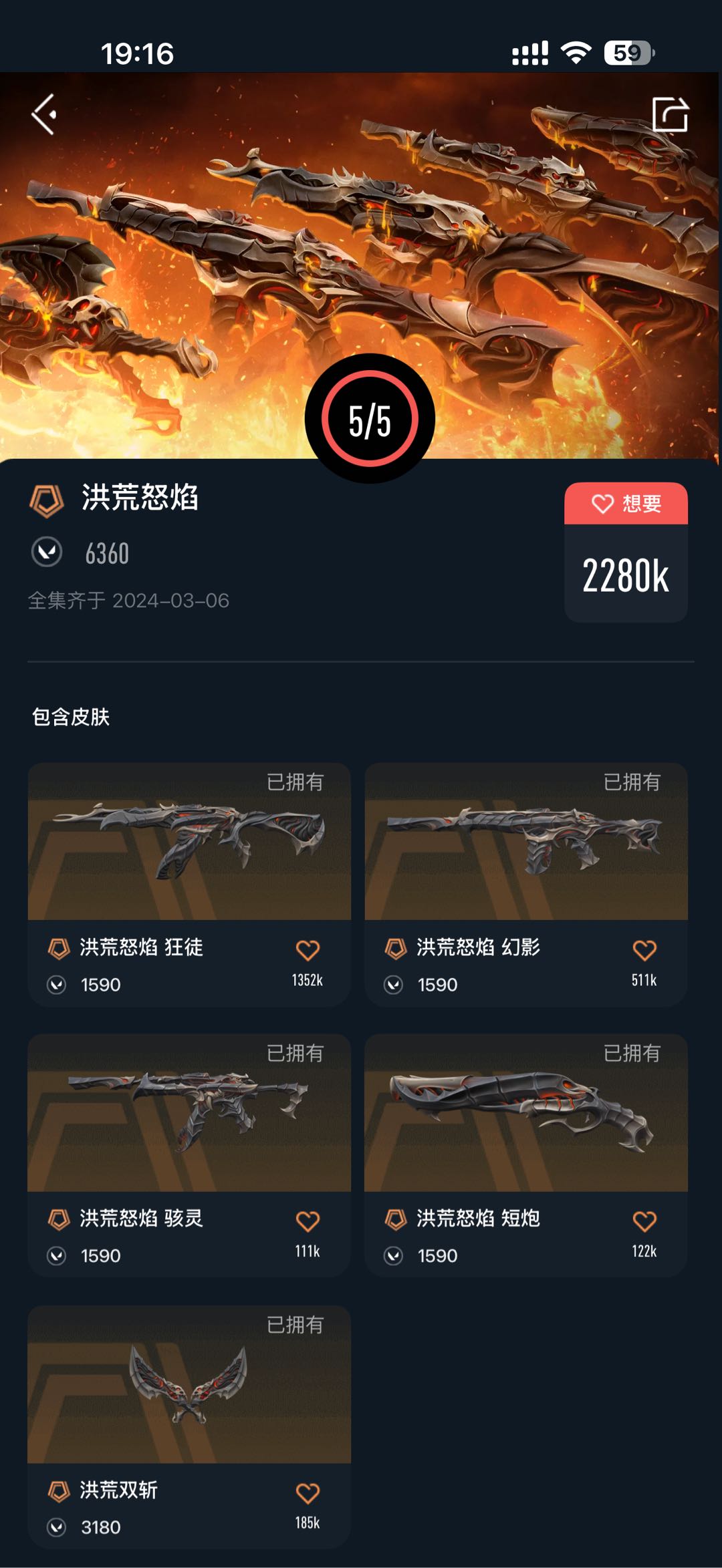Tap the 想要 want button
The height and width of the screenshot is (1568, 722).
[x=626, y=504]
